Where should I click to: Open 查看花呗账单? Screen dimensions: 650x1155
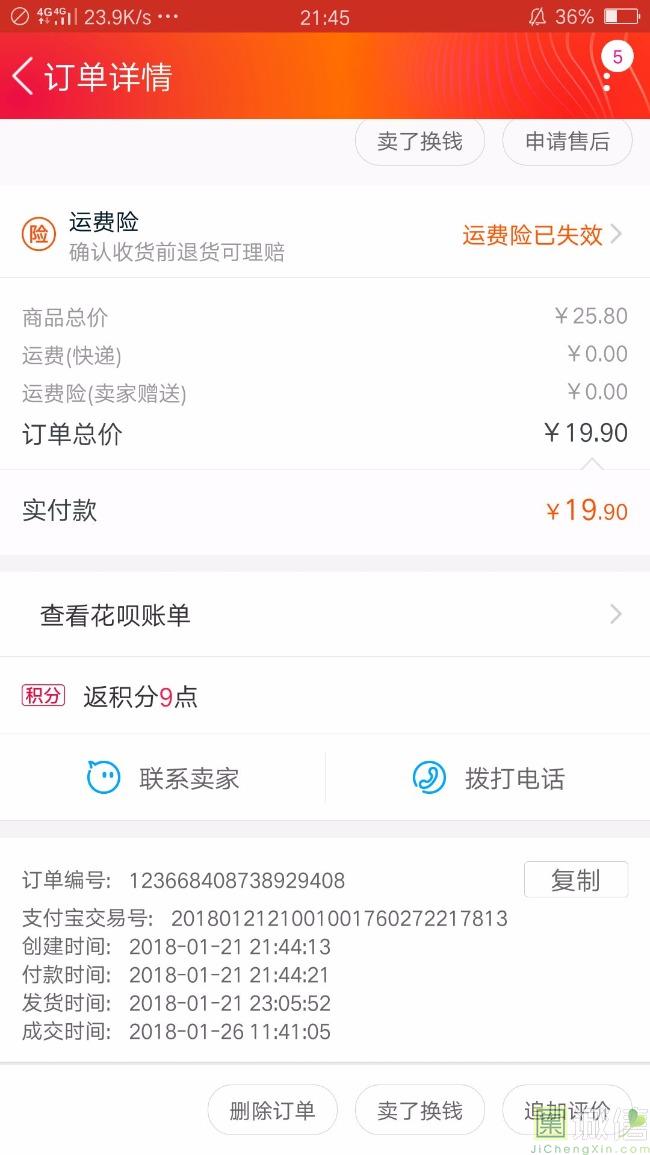tap(325, 614)
